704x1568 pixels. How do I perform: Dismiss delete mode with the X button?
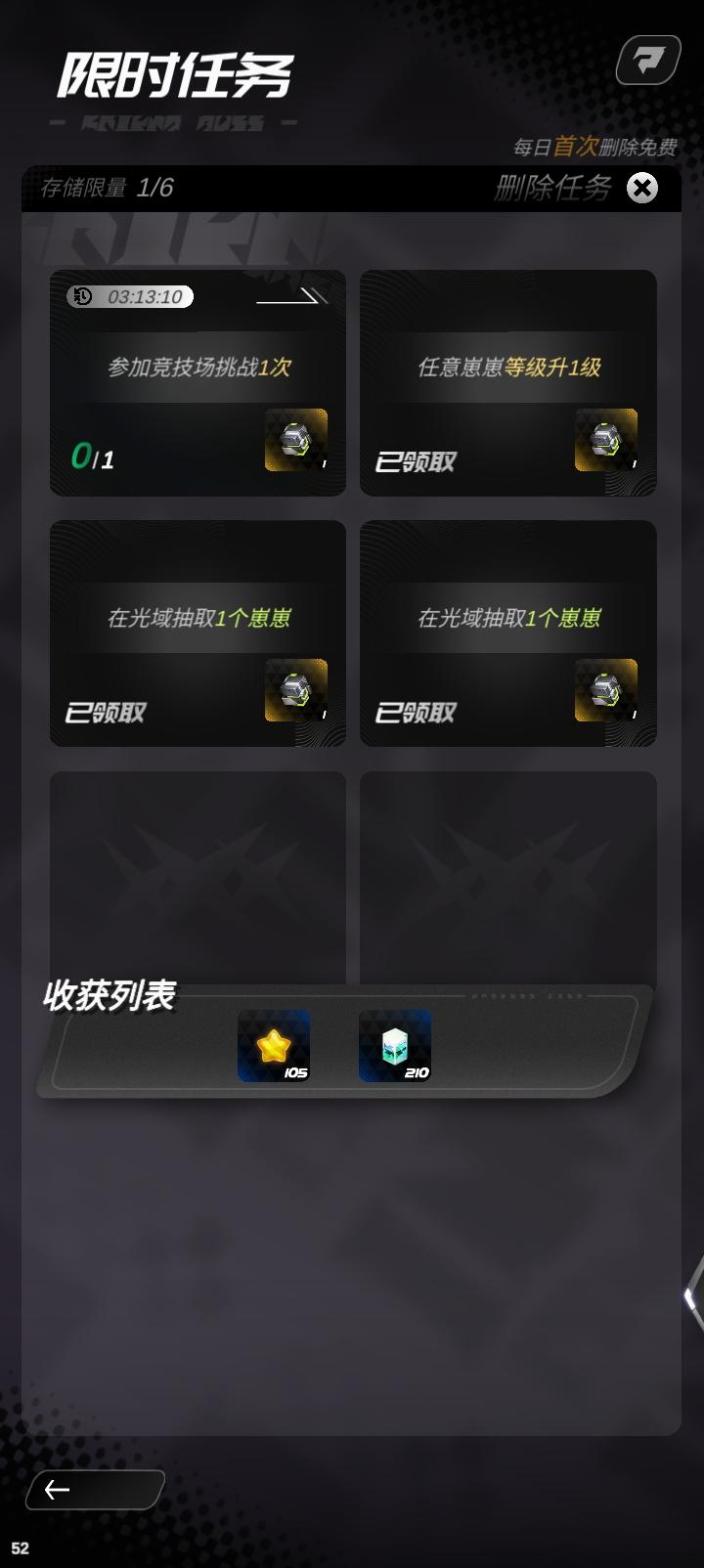642,189
